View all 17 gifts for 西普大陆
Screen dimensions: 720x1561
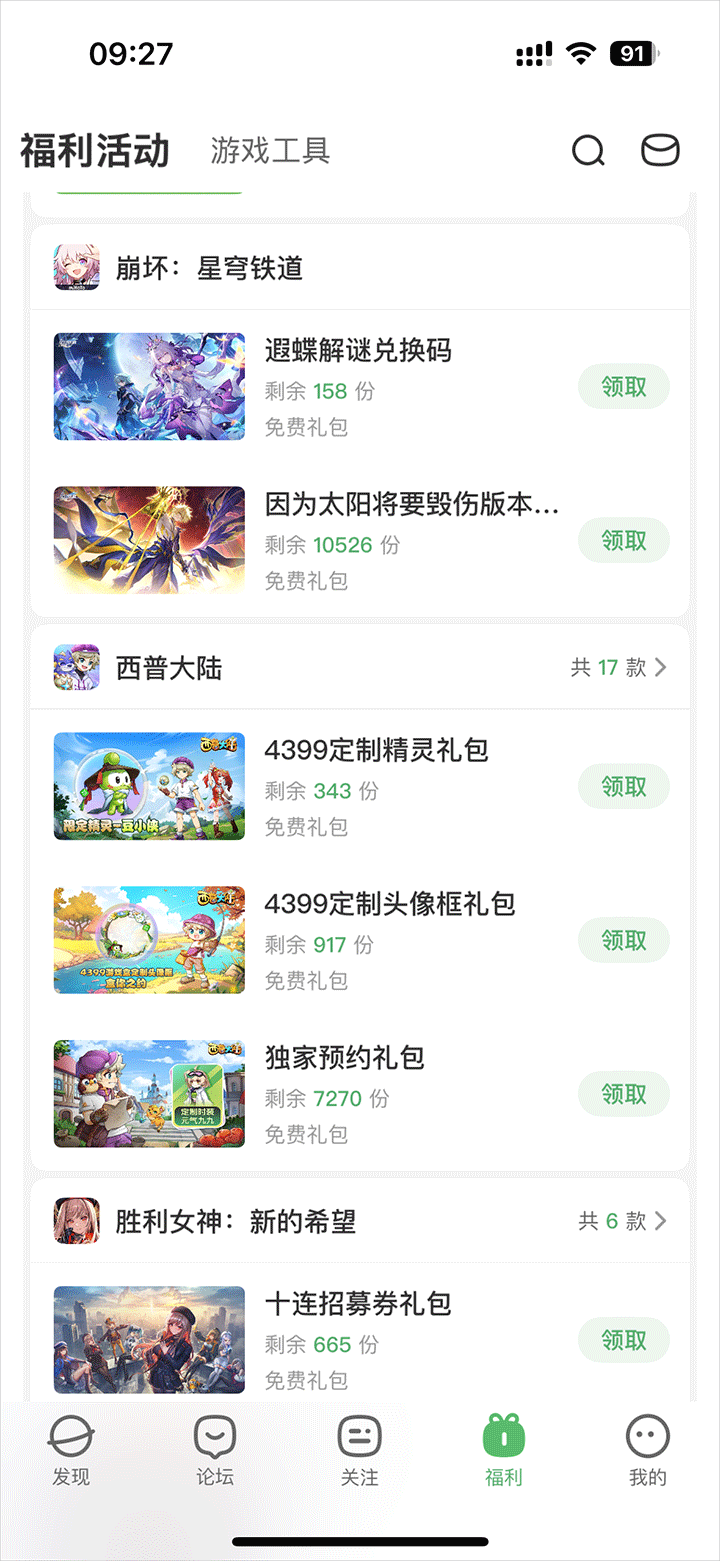(618, 668)
